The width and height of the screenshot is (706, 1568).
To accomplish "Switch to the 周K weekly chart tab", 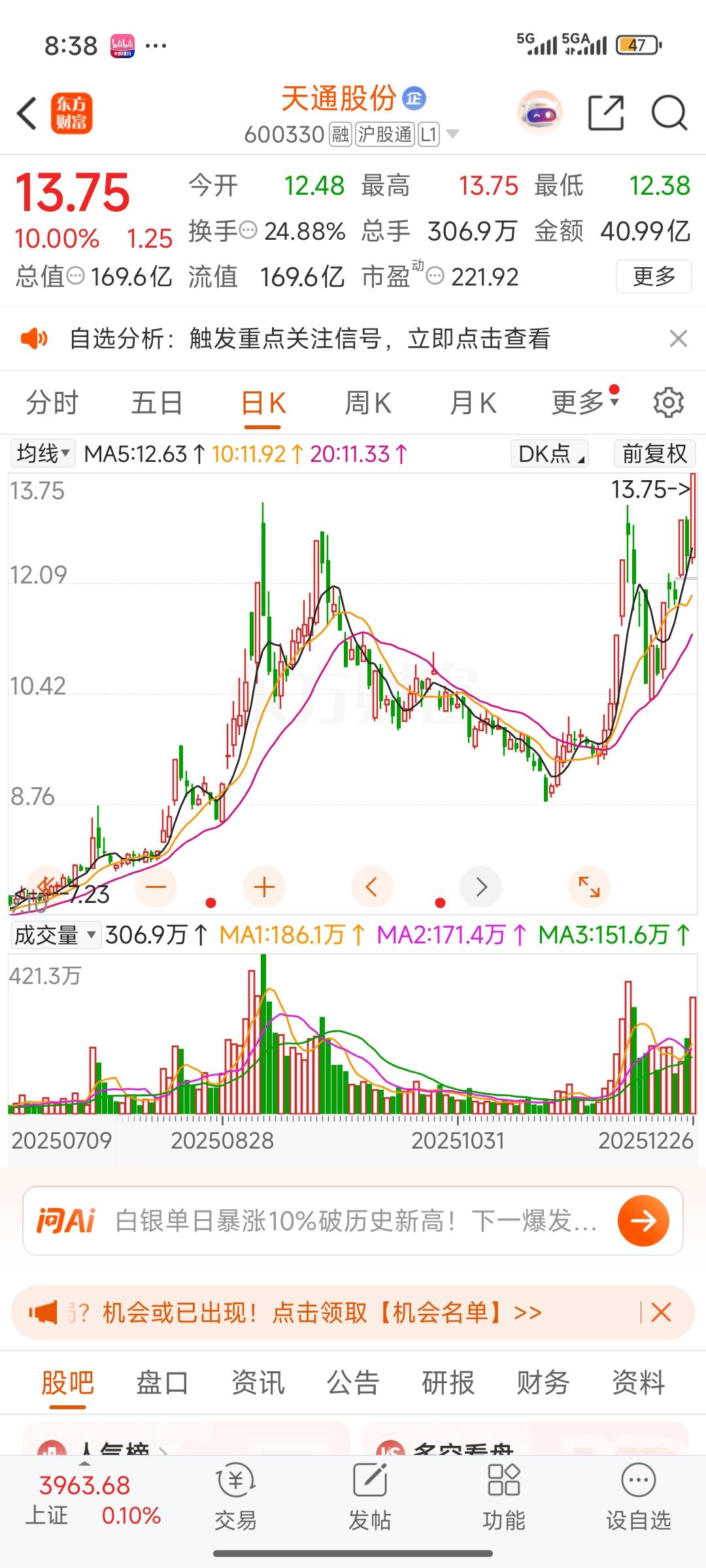I will pos(367,402).
